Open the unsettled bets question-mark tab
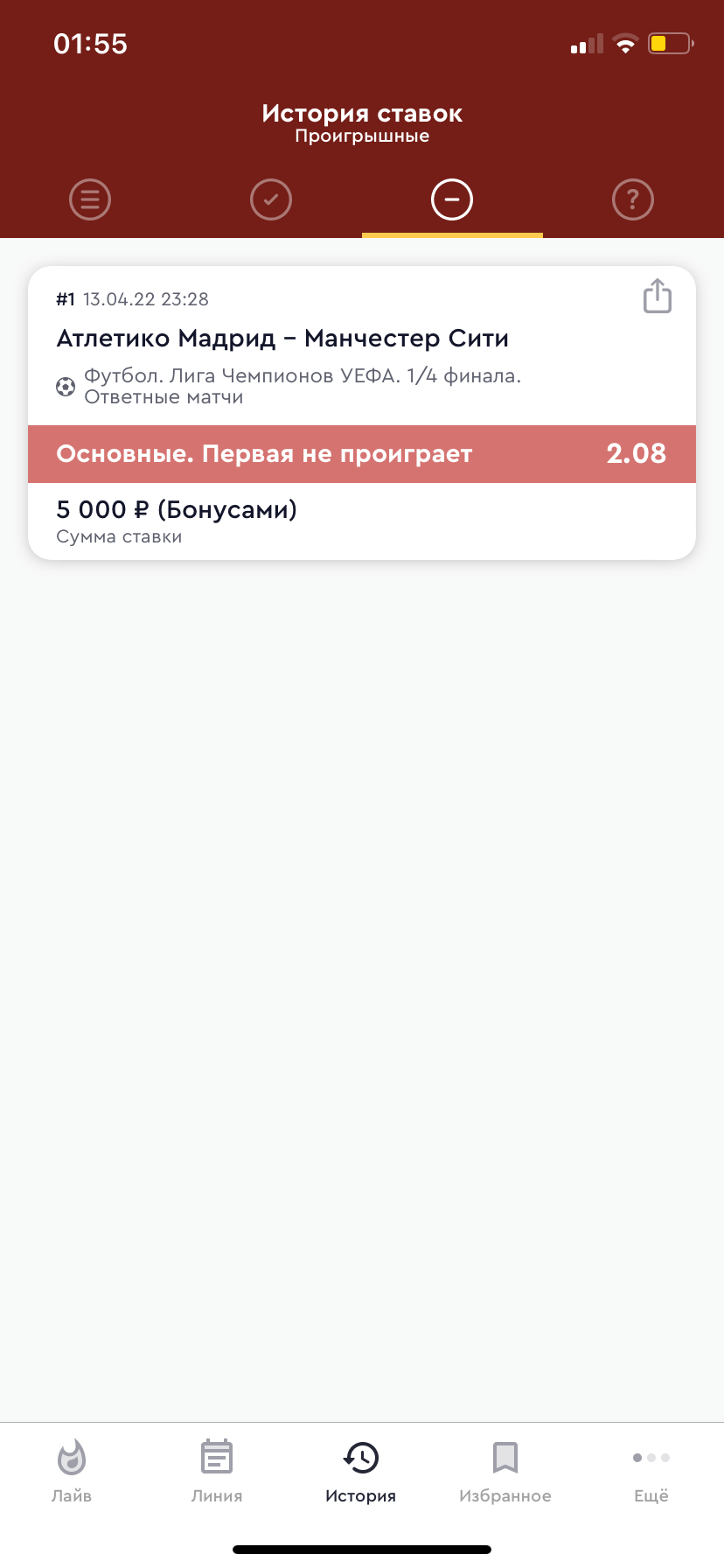 (x=633, y=199)
